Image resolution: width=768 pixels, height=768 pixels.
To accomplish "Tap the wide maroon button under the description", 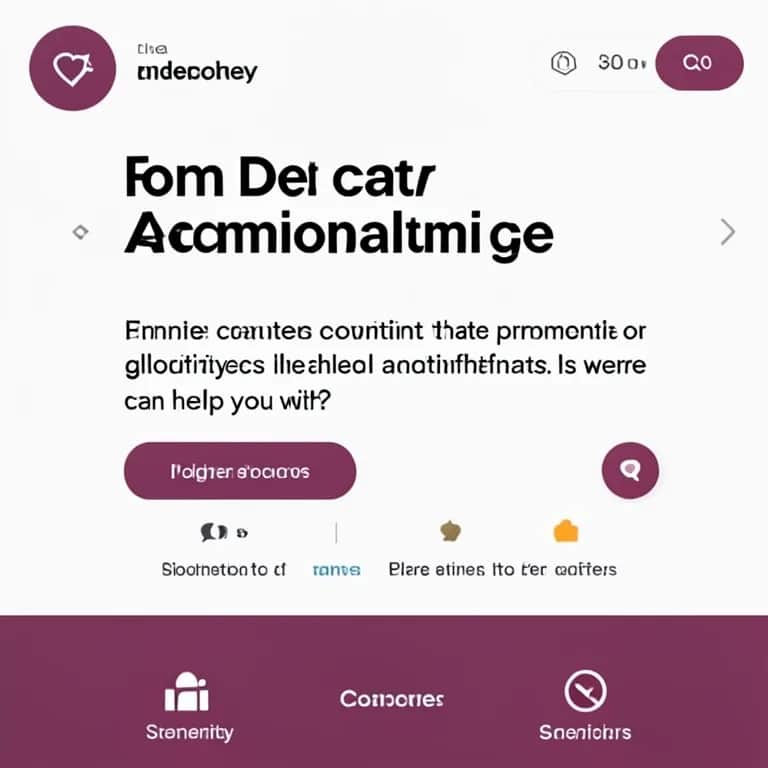I will click(240, 471).
